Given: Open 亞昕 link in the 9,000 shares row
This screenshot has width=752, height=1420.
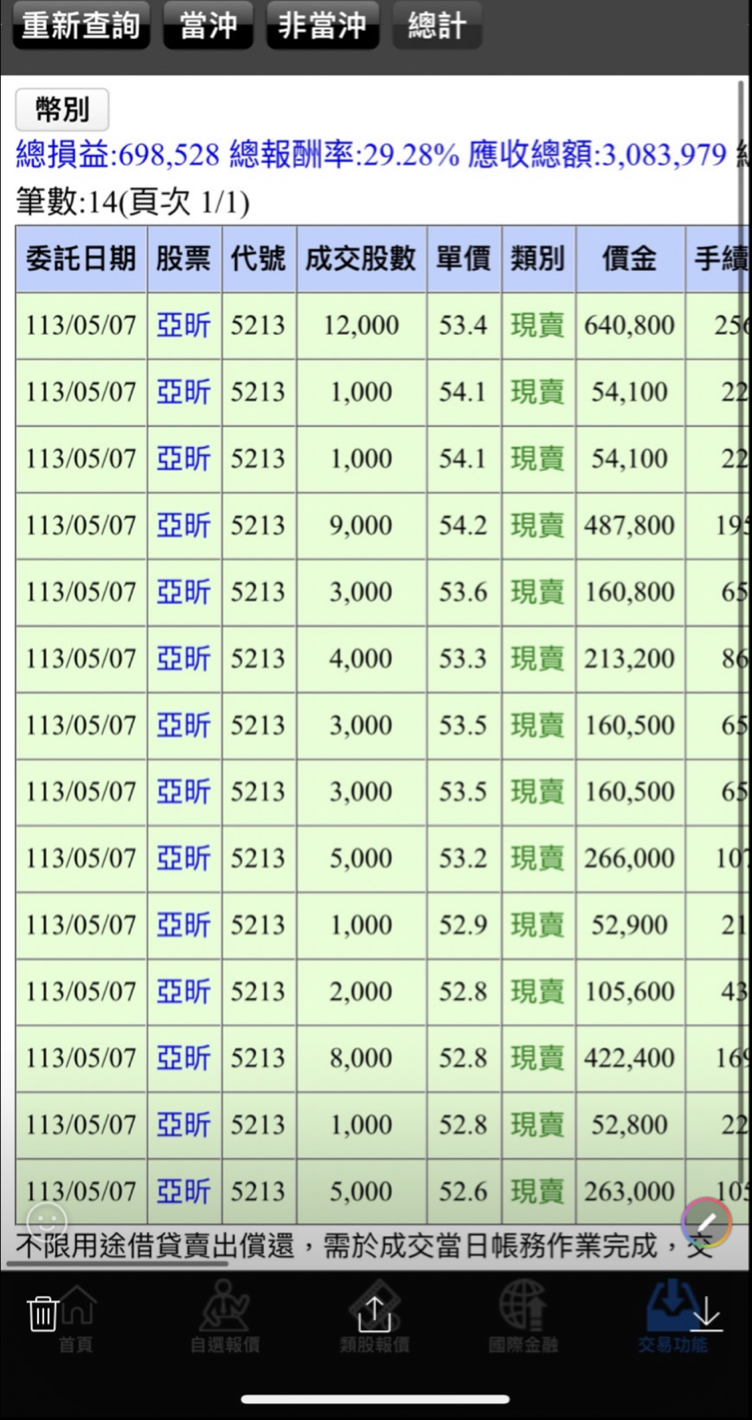Looking at the screenshot, I should [184, 525].
